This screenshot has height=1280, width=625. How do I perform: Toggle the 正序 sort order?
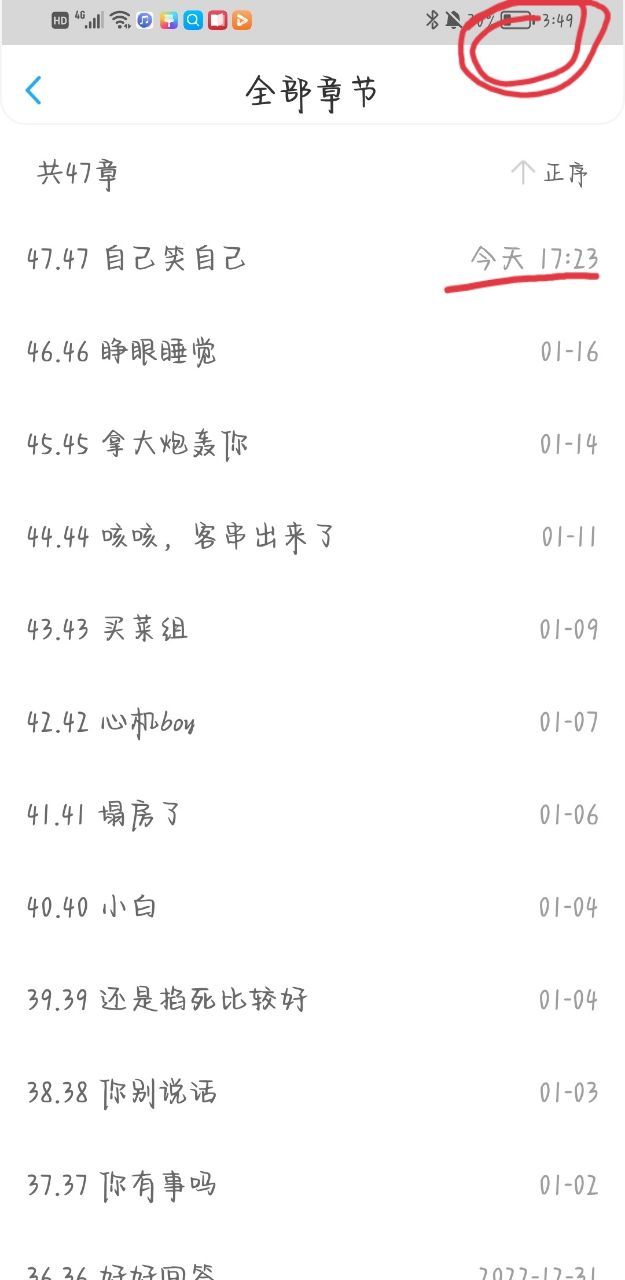(549, 174)
